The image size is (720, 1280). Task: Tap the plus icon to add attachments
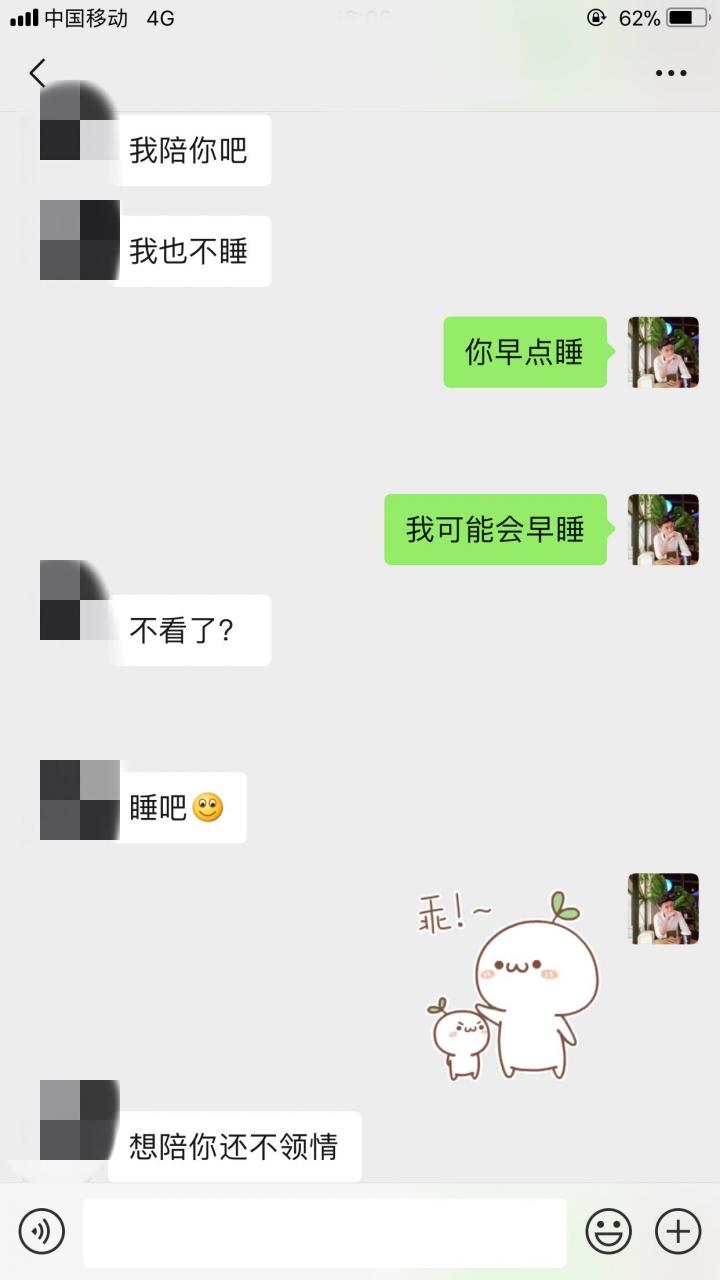click(x=678, y=1232)
